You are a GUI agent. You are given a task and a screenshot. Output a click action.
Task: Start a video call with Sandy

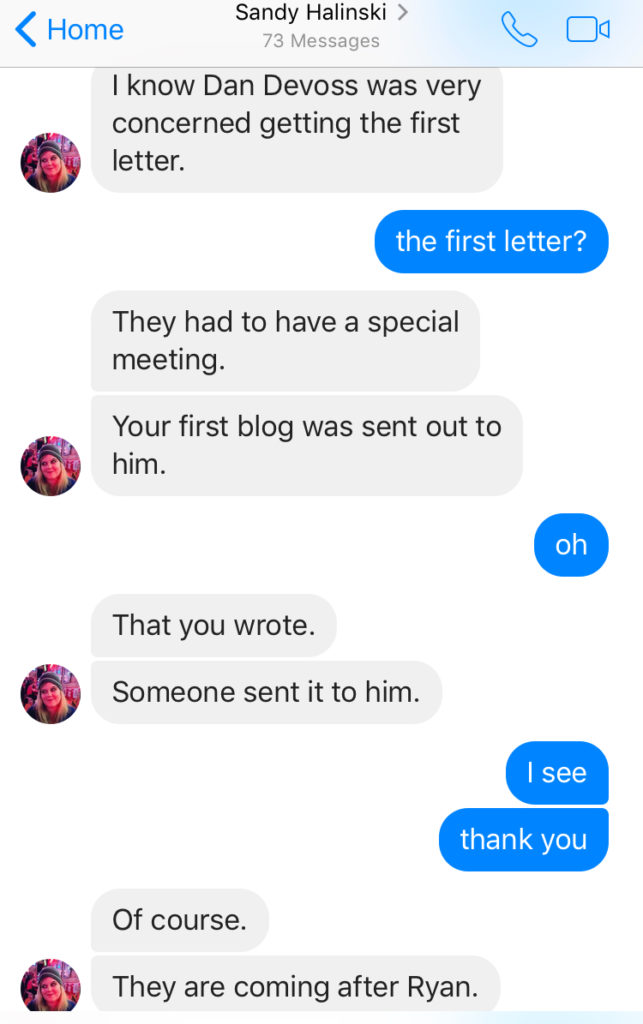tap(588, 30)
